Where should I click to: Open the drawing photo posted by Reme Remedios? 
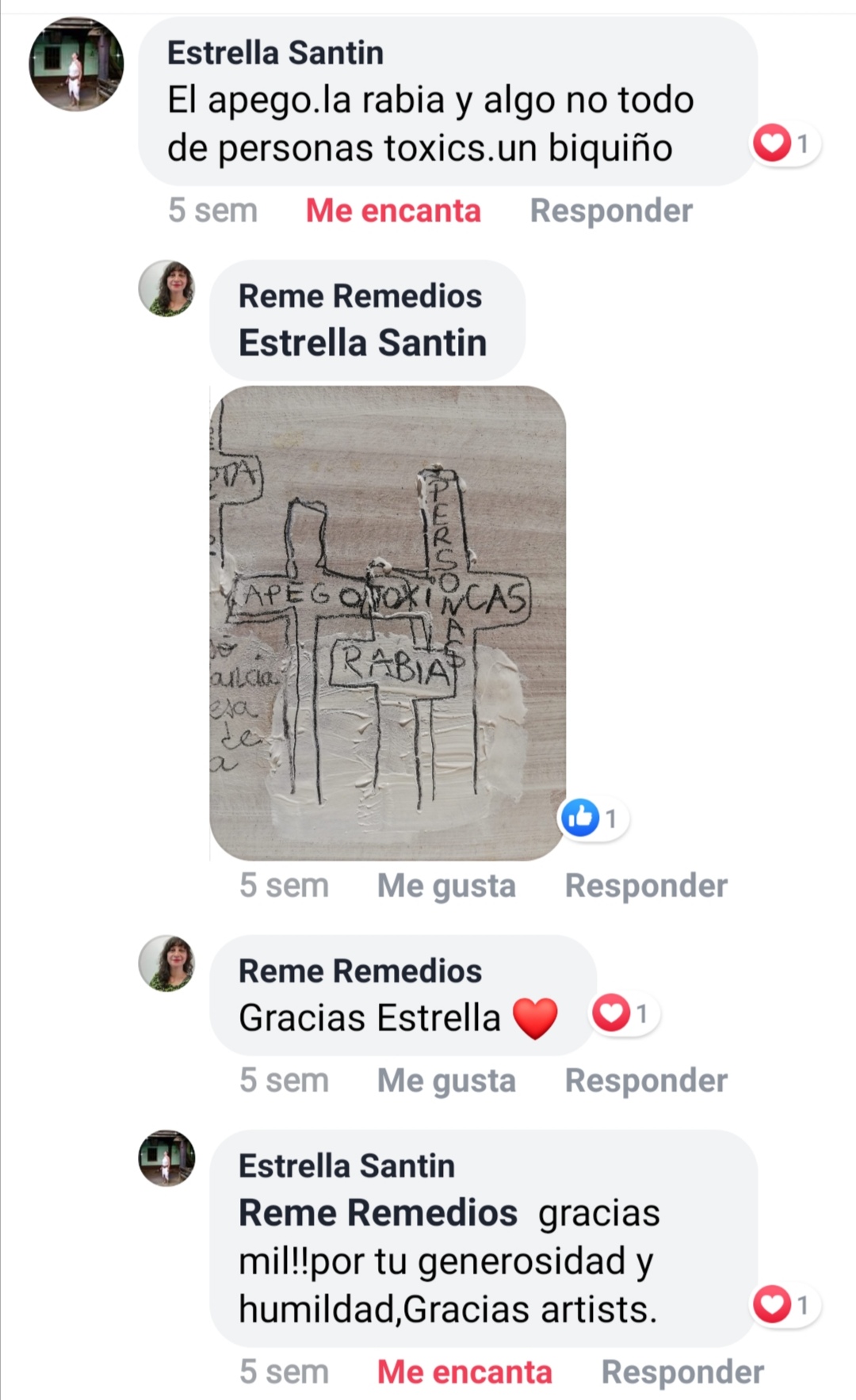[388, 623]
